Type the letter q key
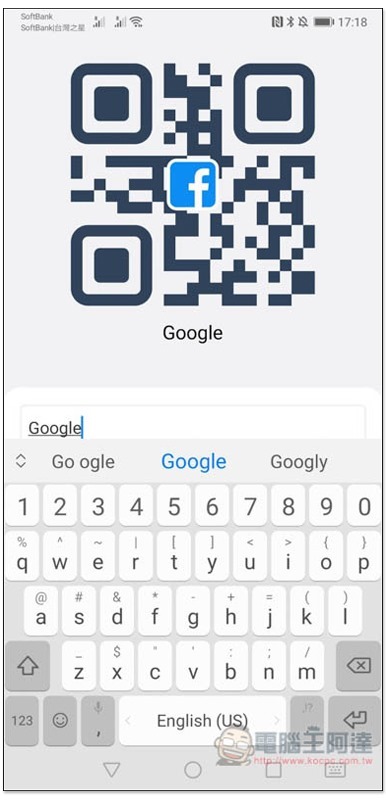The image size is (386, 800). pos(22,556)
